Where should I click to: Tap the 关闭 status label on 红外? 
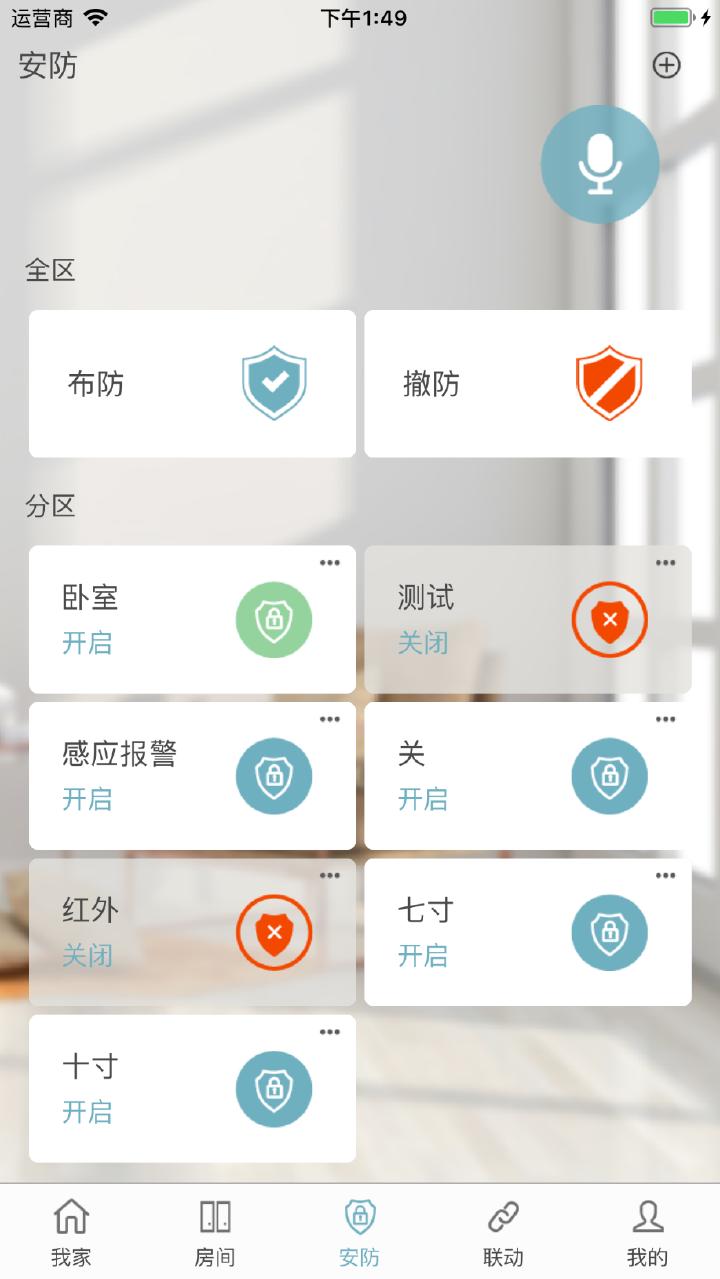[87, 955]
